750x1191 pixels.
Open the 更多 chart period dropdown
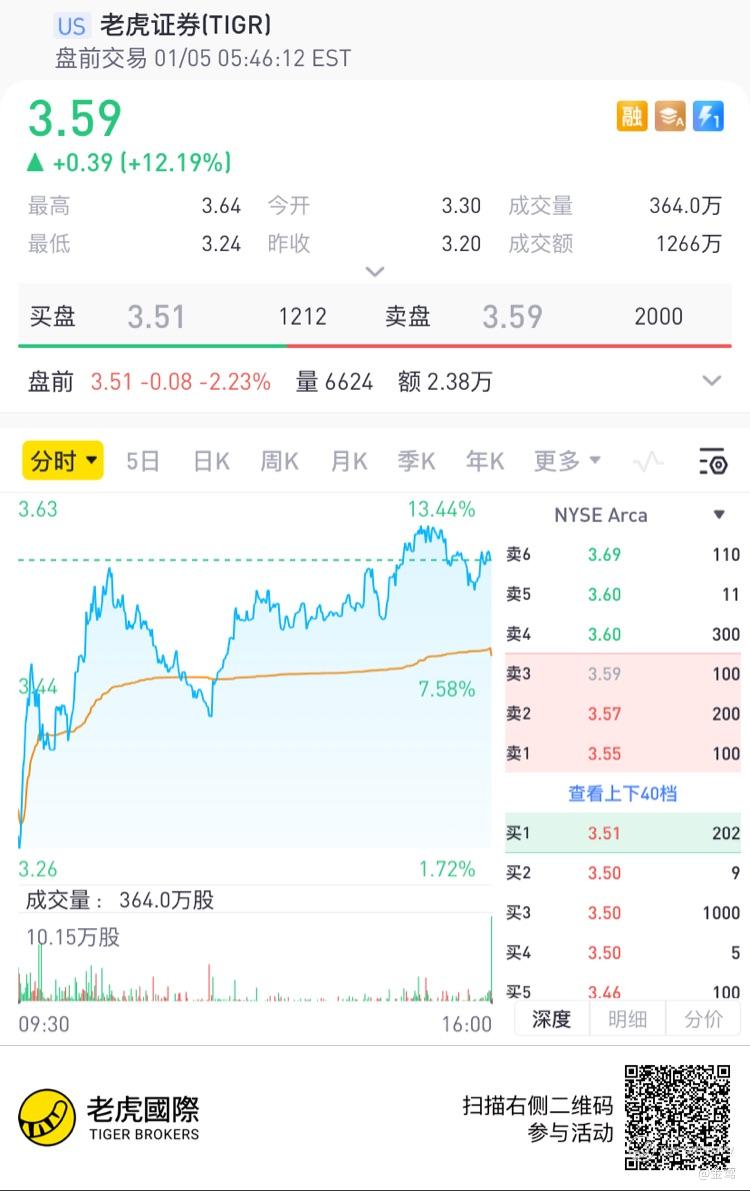pos(566,461)
